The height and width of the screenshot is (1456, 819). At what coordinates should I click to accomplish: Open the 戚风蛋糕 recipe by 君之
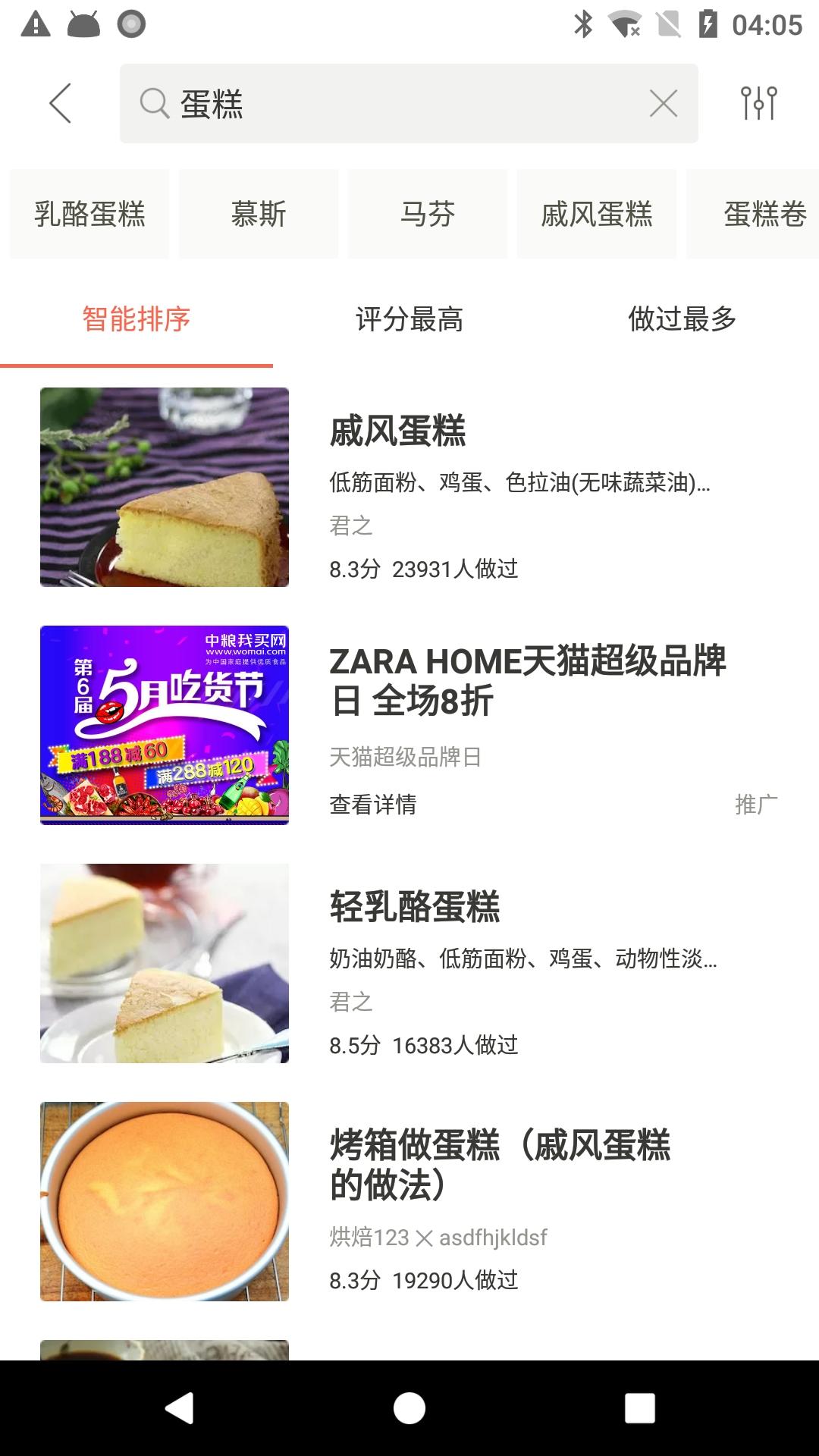[409, 487]
